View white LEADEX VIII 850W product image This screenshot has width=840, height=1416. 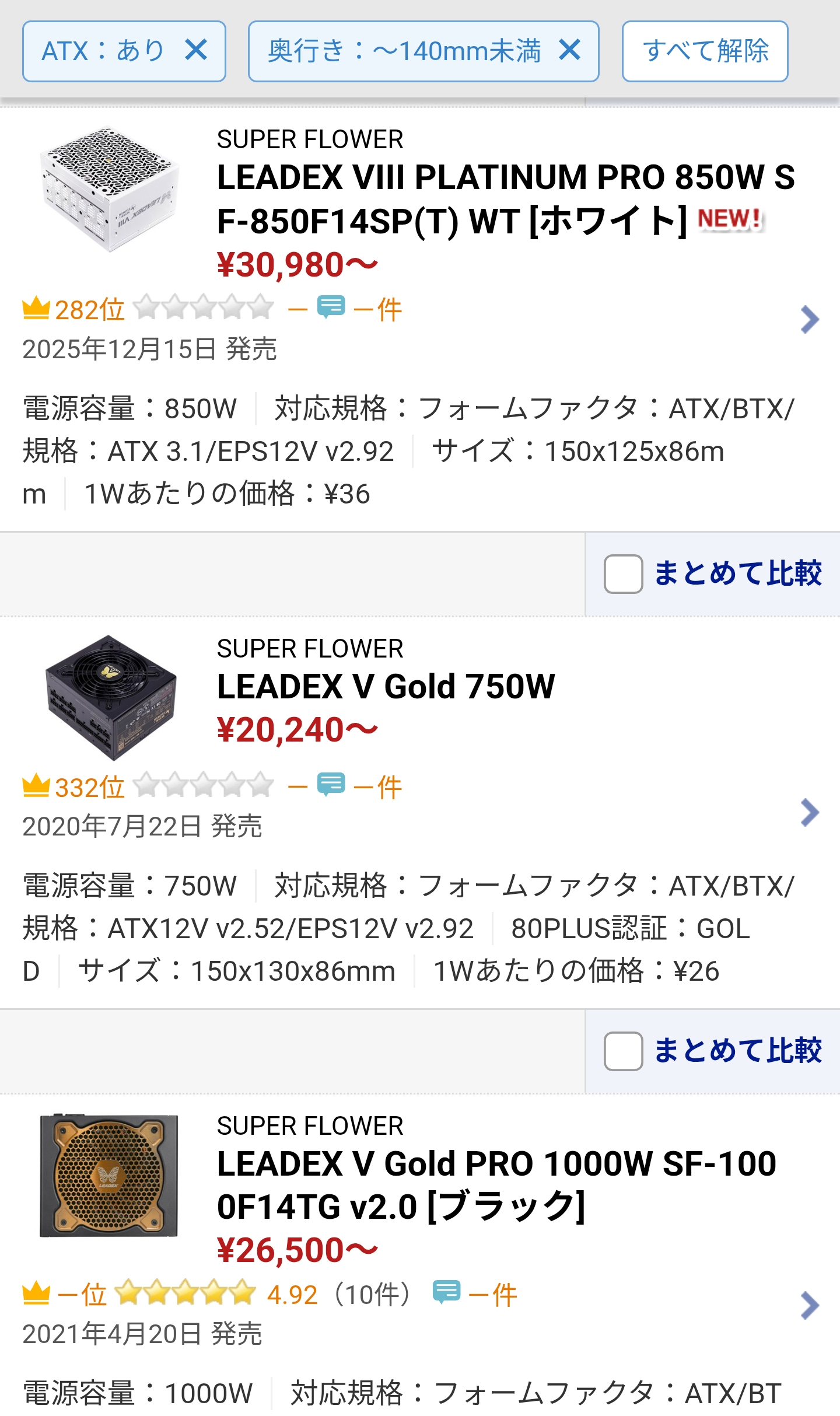(109, 190)
